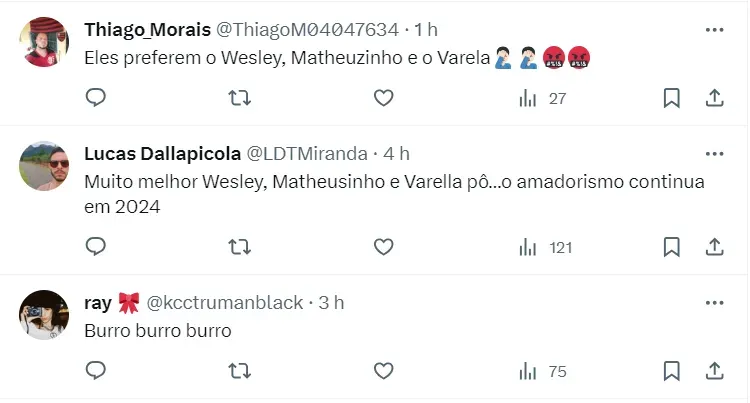Bookmark ray's "Burro burro burro" tweet
This screenshot has height=403, width=750.
[x=672, y=371]
